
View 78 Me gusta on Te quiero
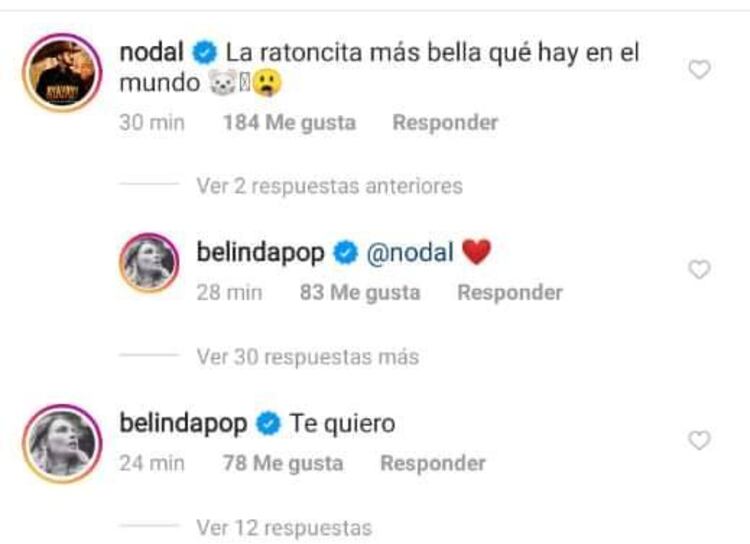(x=283, y=464)
